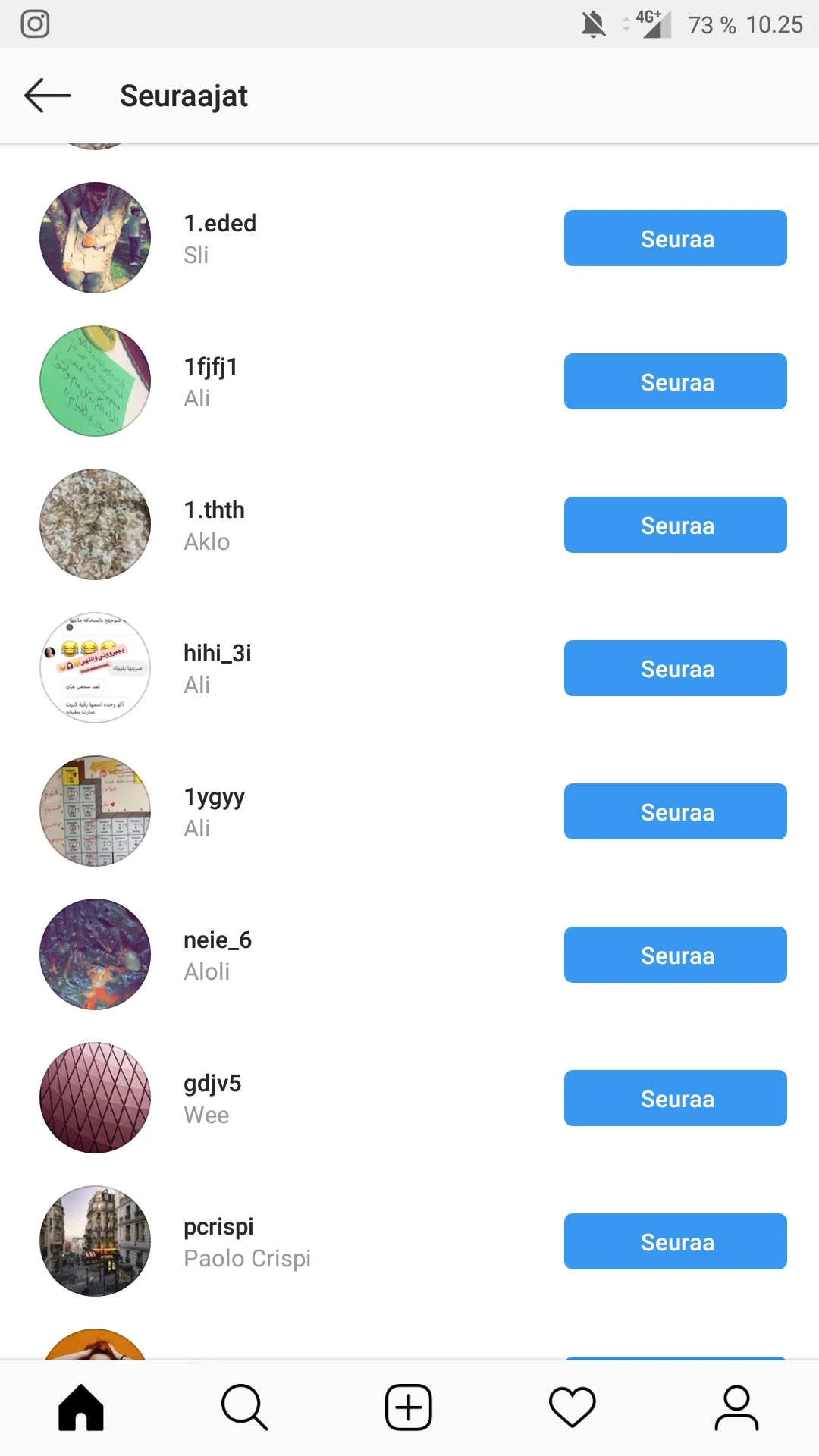Open the activity heart tab

(573, 1407)
